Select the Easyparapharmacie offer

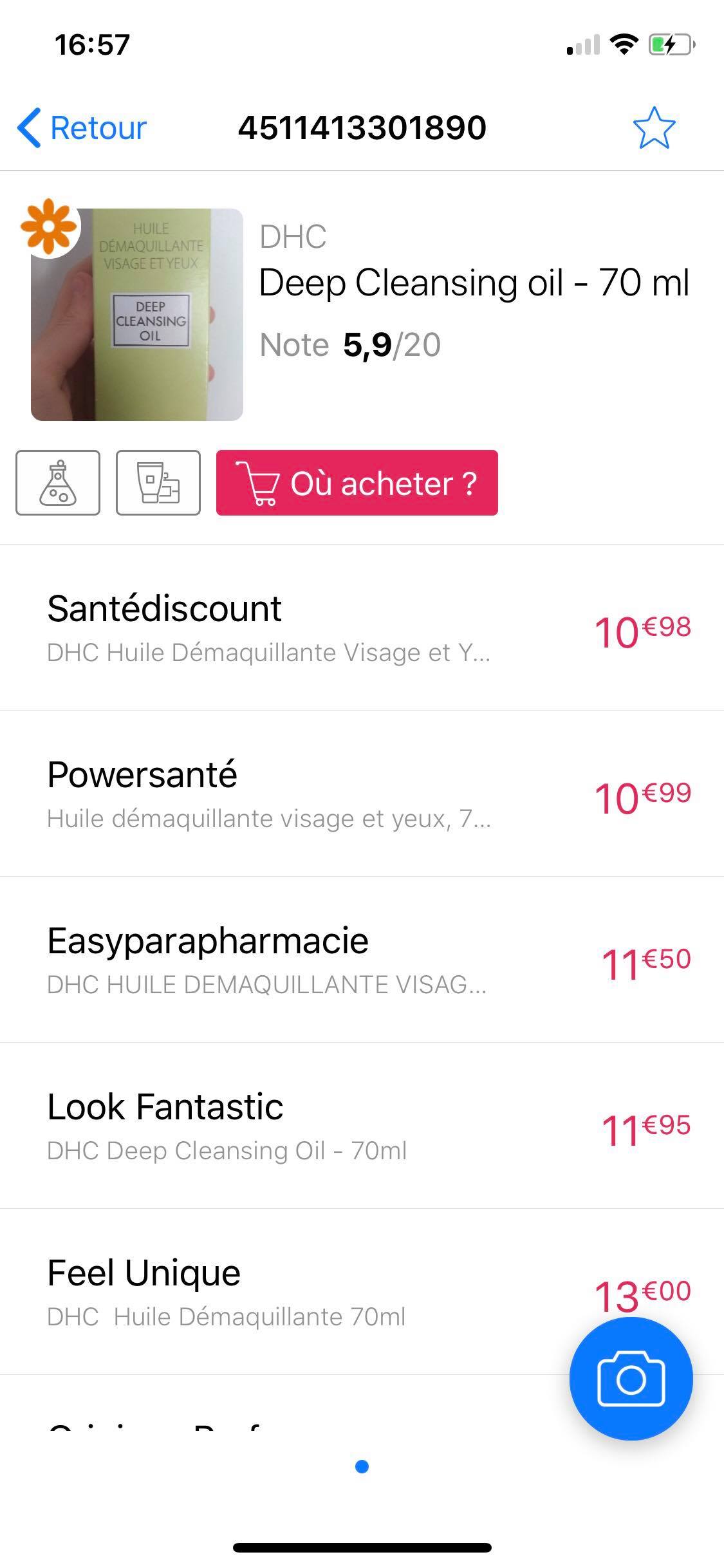[362, 960]
